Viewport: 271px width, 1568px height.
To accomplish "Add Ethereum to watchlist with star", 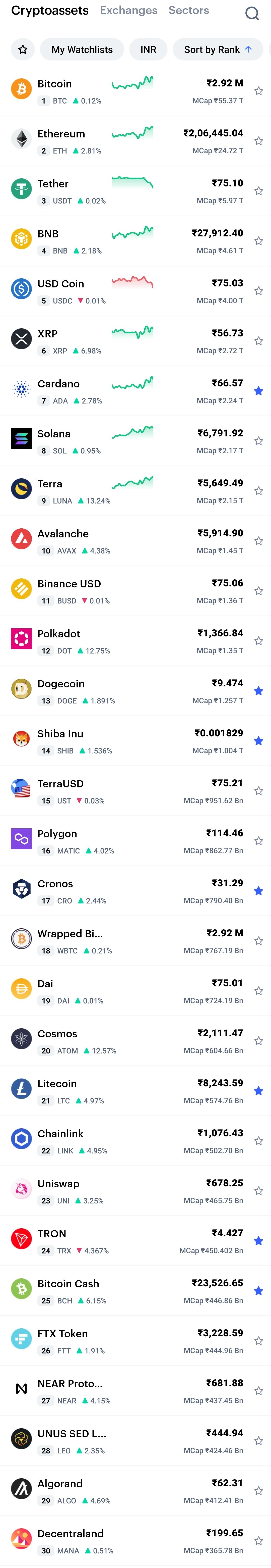I will [258, 141].
